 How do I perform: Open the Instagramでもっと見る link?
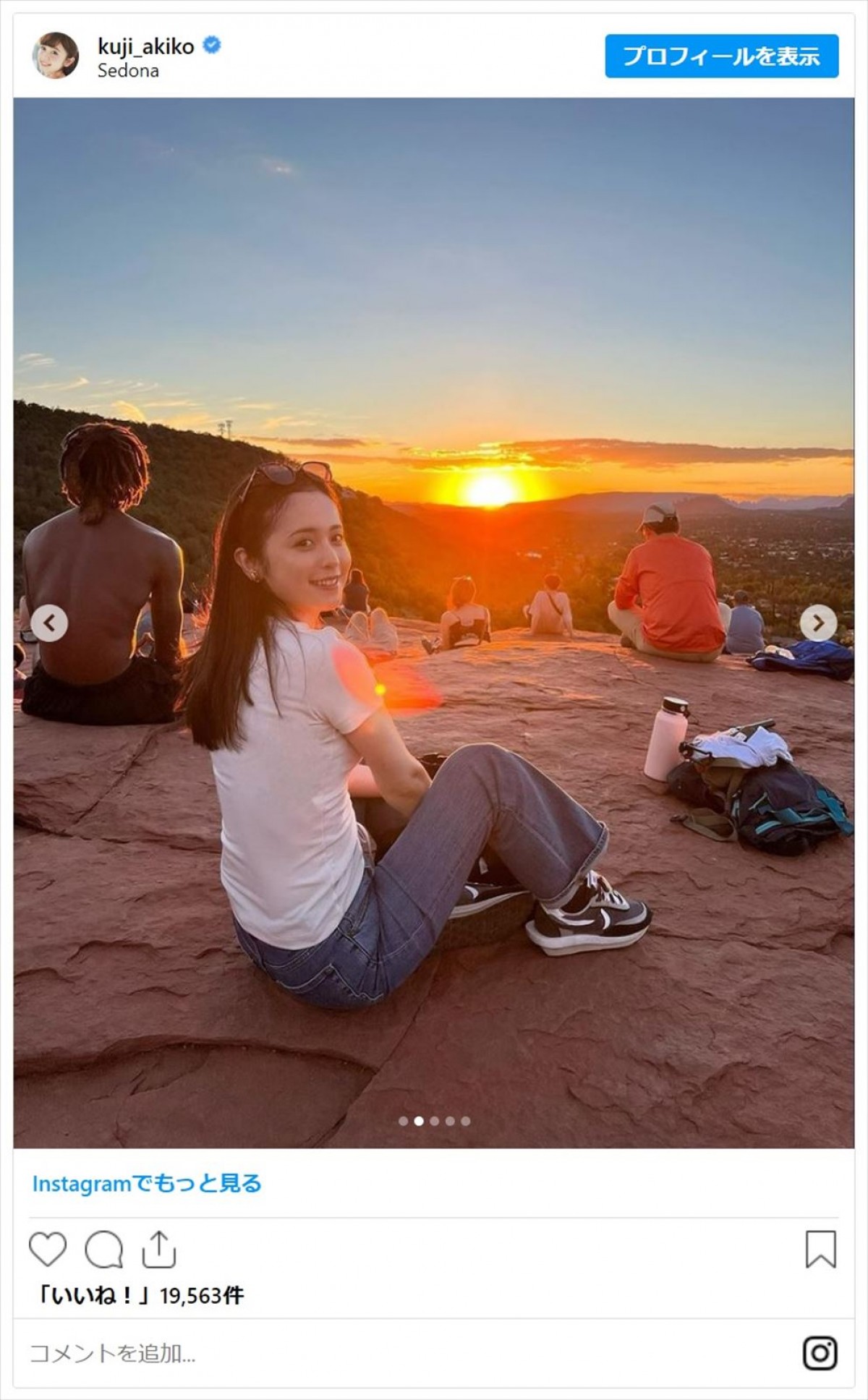tap(147, 1184)
